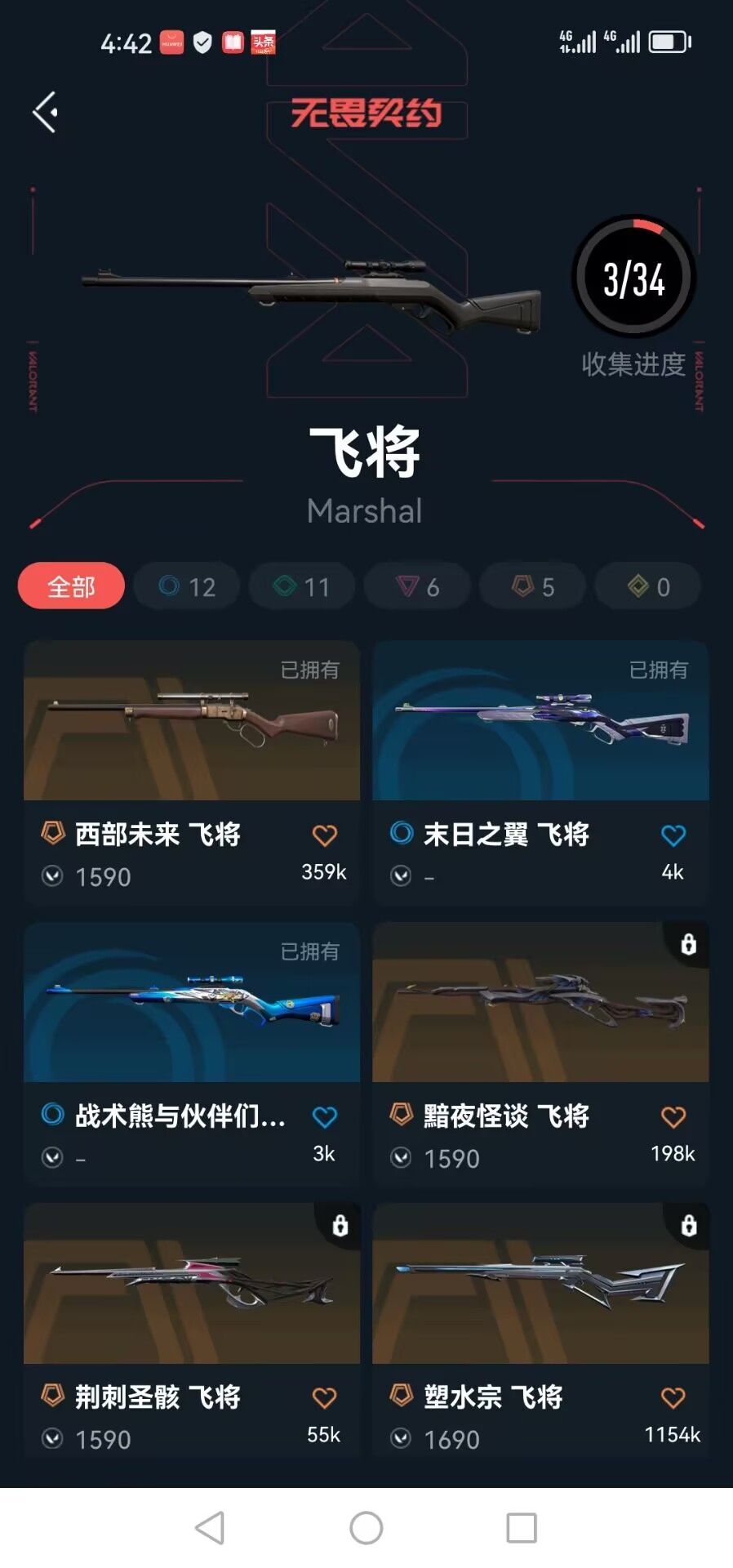Select the 全部 filter chip

71,586
